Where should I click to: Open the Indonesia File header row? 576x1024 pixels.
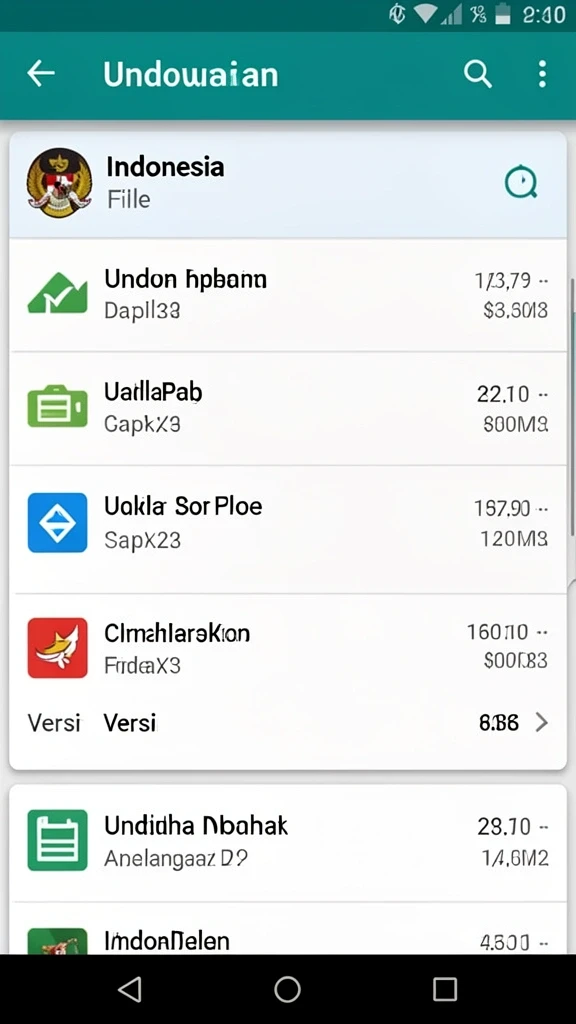(x=288, y=185)
